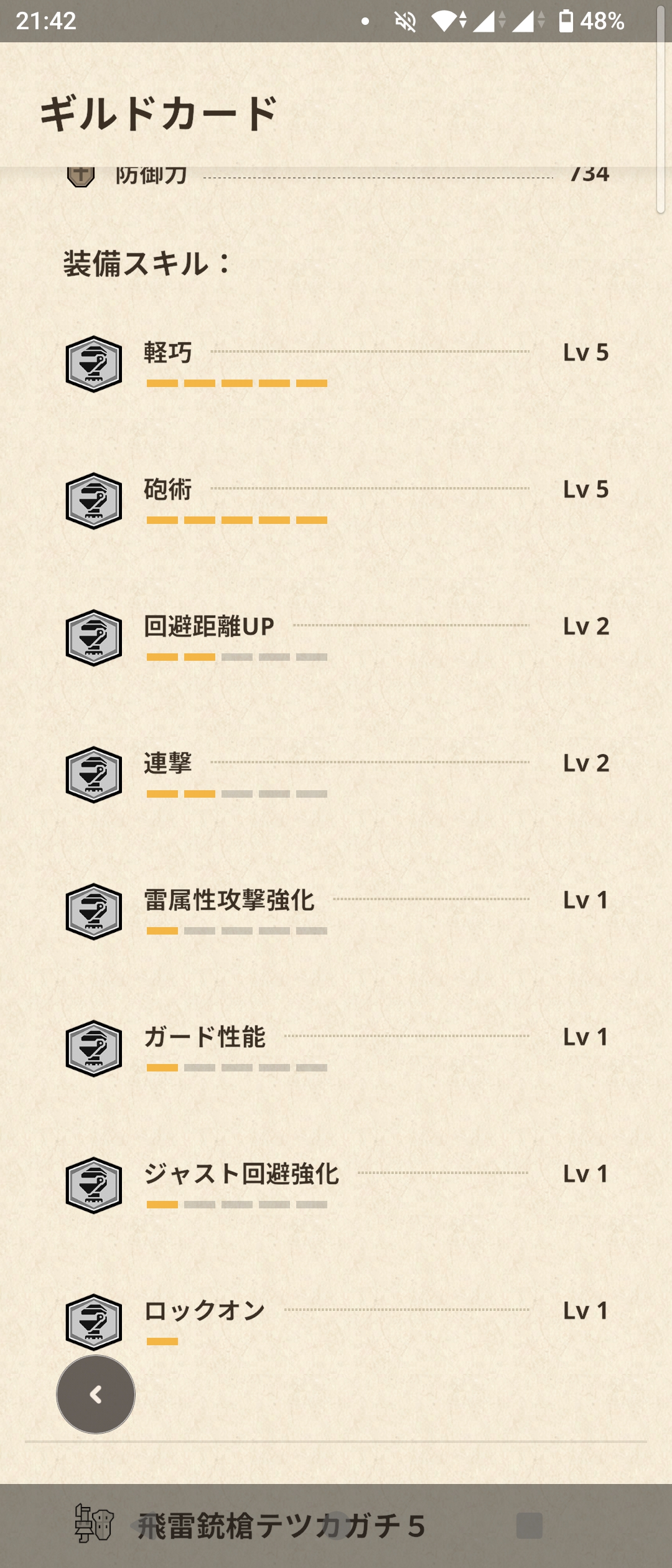Tap the system home button

point(337,1525)
